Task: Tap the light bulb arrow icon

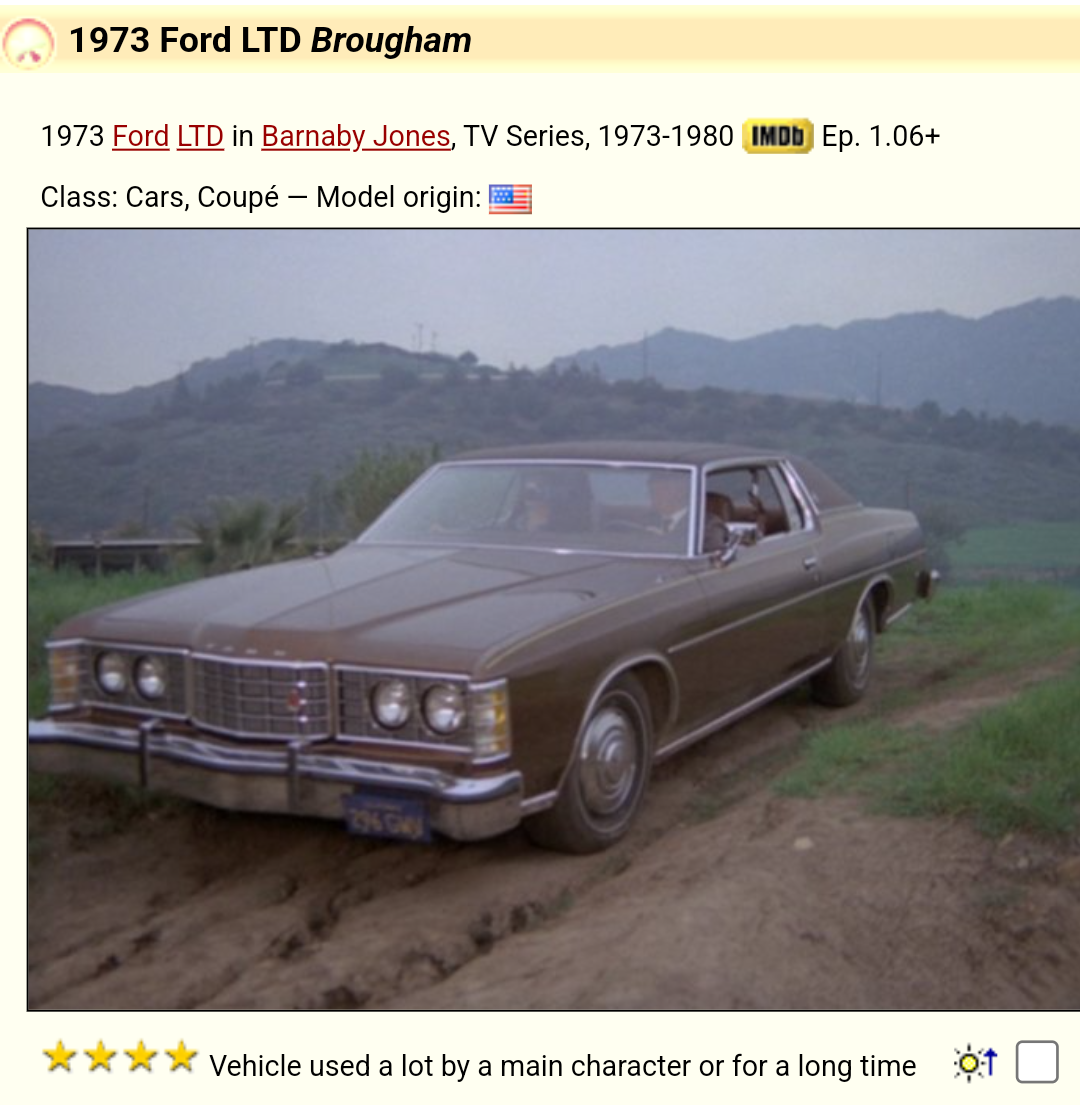Action: 975,1063
